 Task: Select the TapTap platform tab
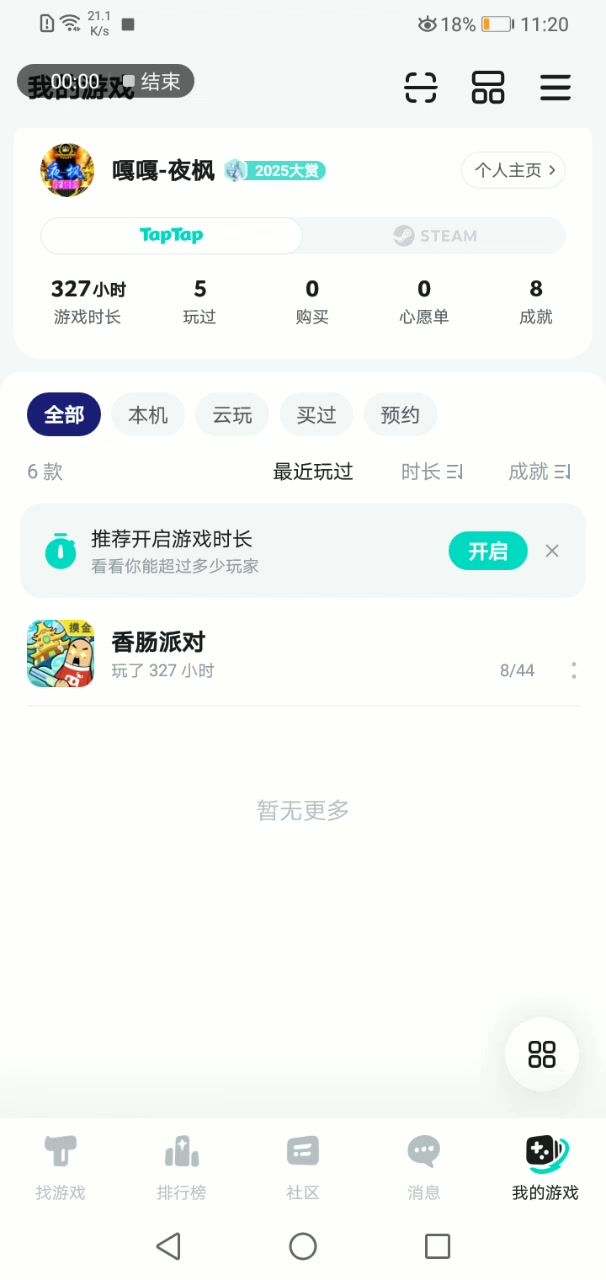(171, 236)
